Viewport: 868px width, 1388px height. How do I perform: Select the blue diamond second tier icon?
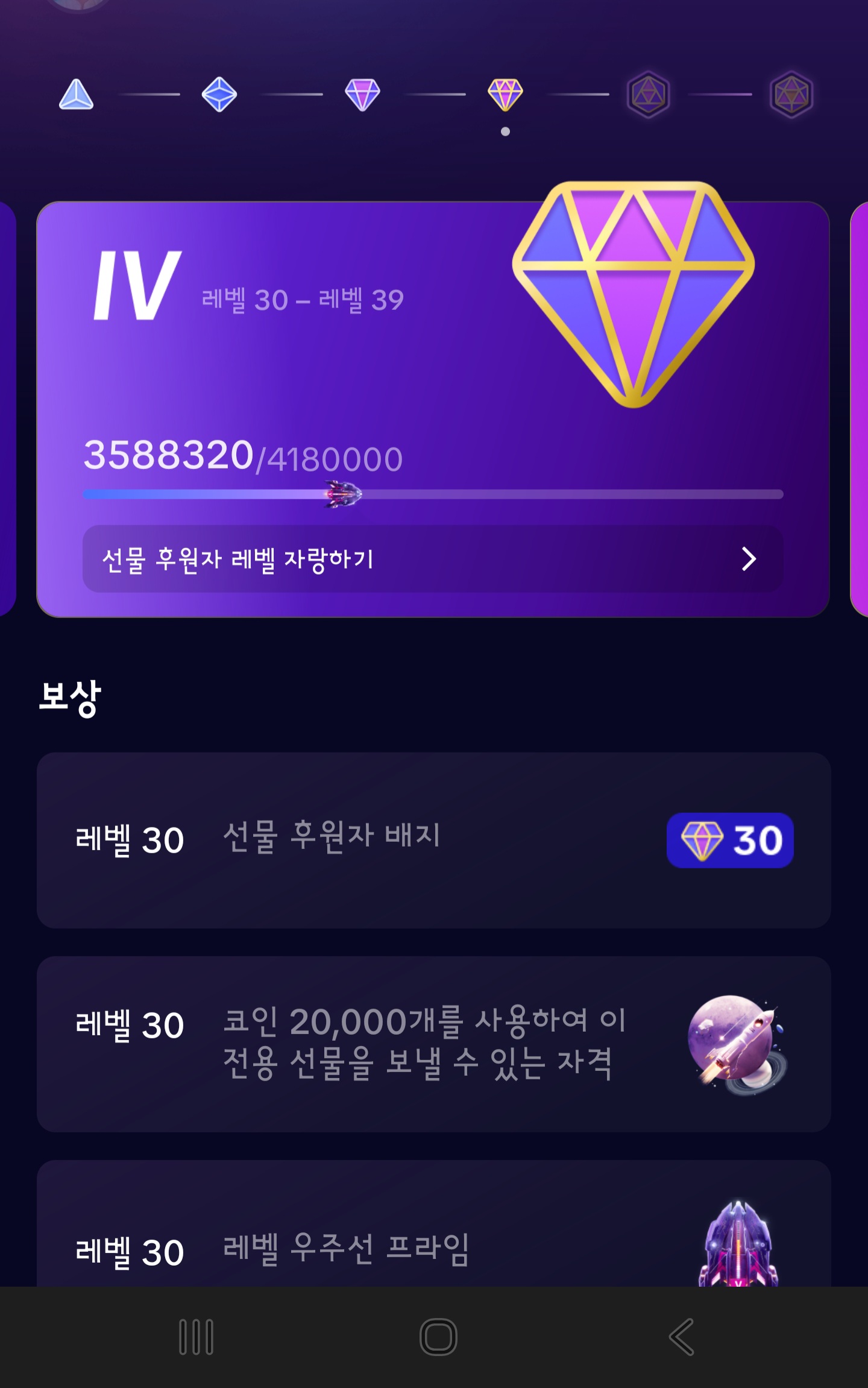[219, 95]
